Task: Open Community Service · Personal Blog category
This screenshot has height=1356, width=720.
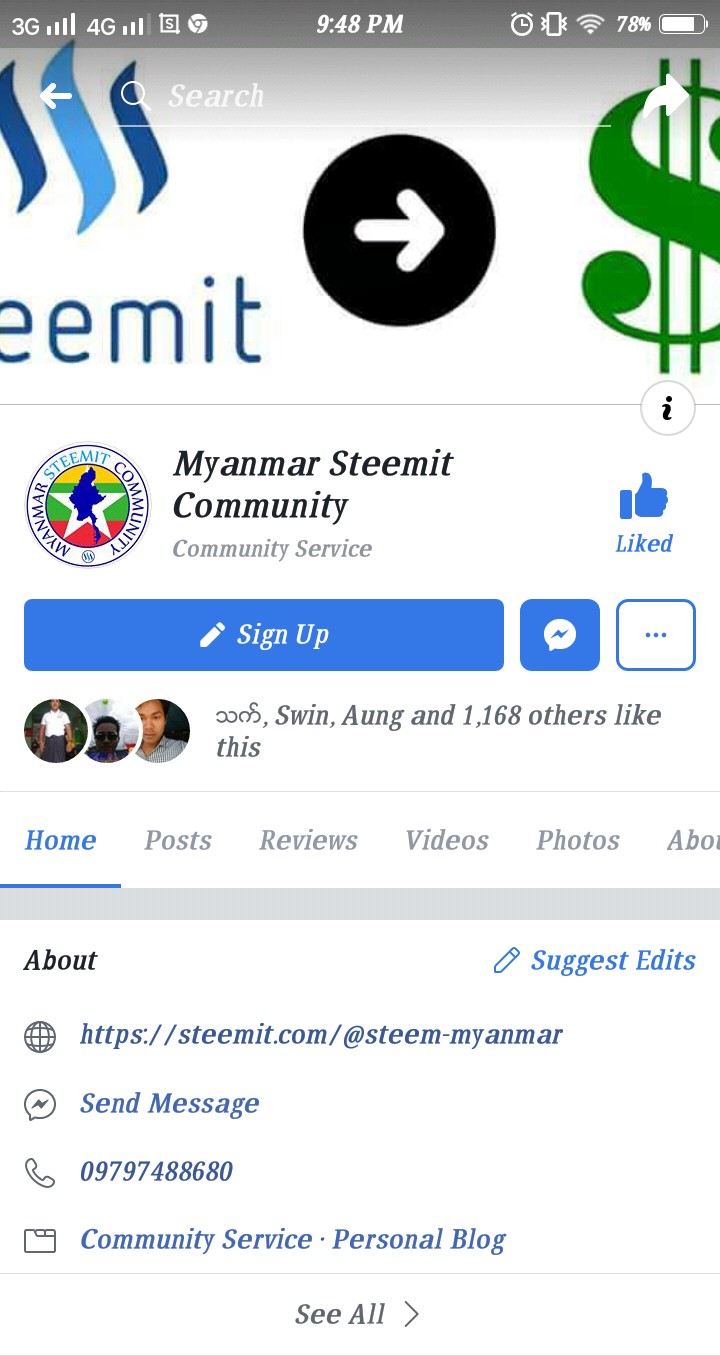Action: [293, 1239]
